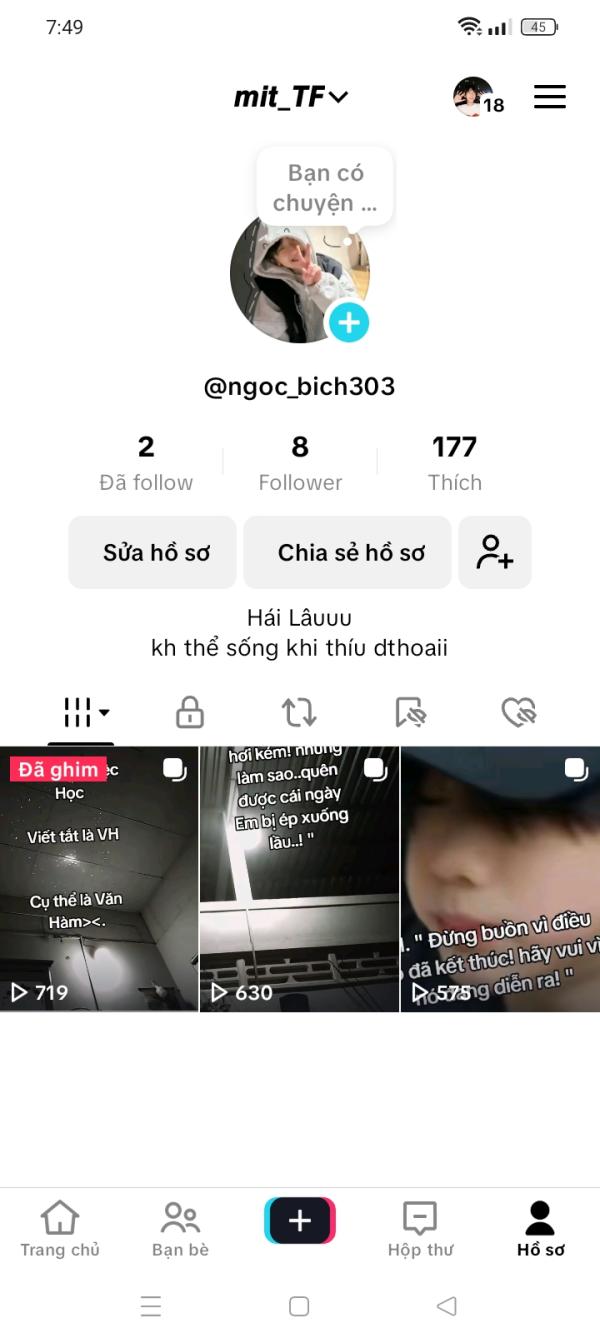
Task: Switch to the reposts tab
Action: pos(299,712)
